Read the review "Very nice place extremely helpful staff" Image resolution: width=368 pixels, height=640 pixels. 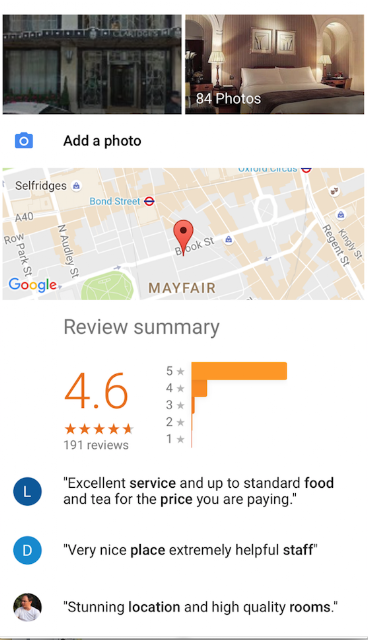click(x=184, y=550)
